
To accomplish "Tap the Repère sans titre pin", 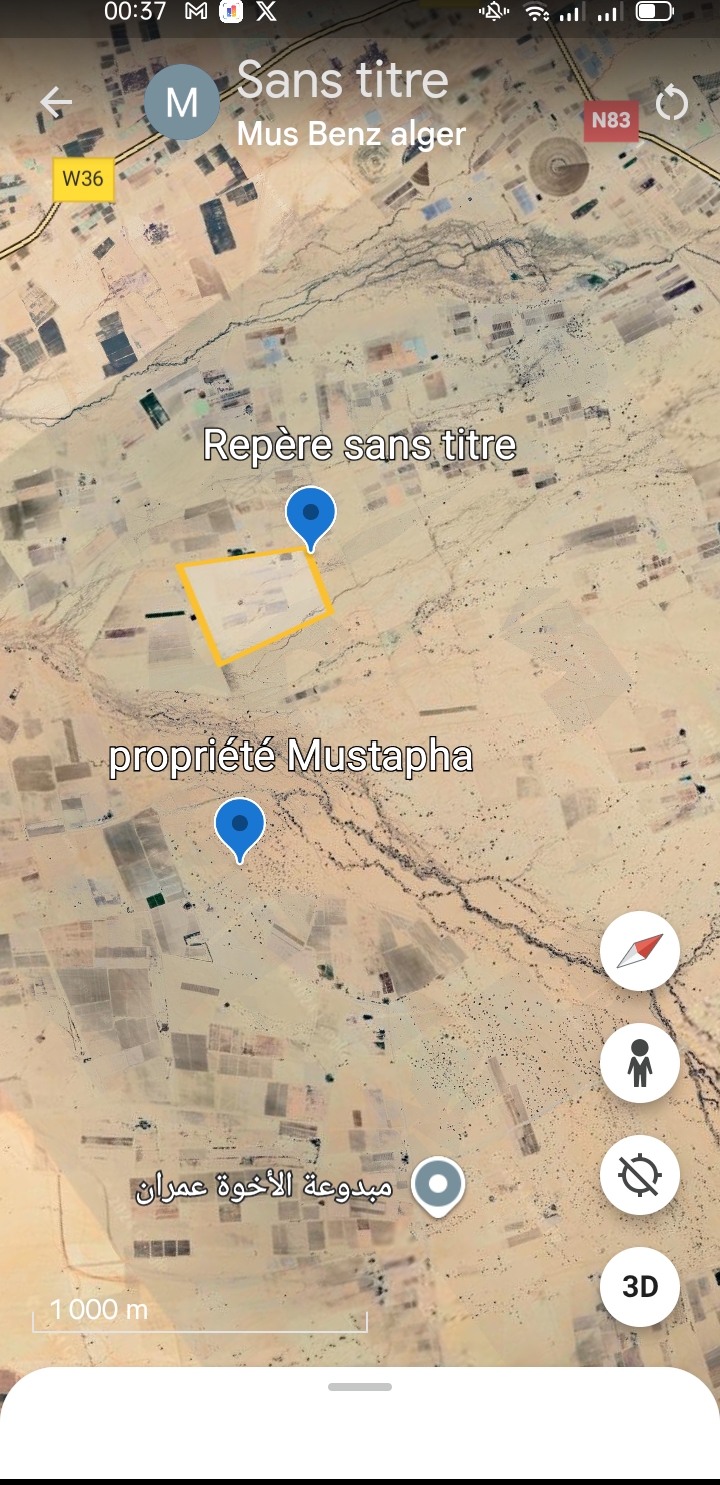I will click(x=311, y=516).
